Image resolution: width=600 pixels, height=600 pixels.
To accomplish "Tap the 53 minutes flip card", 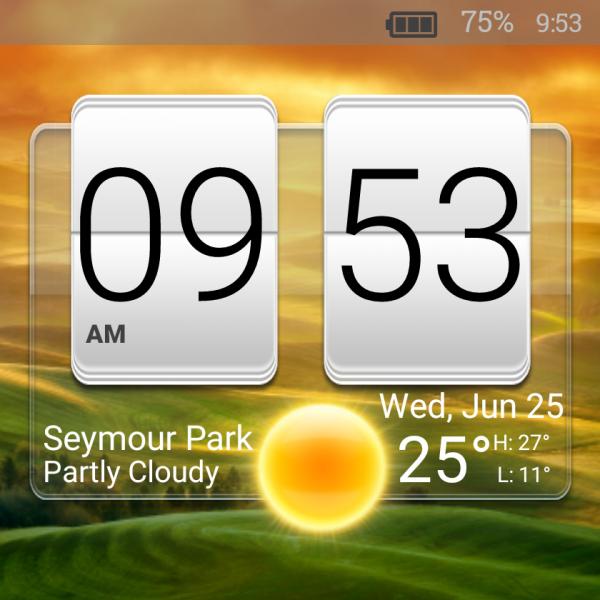I will 427,238.
